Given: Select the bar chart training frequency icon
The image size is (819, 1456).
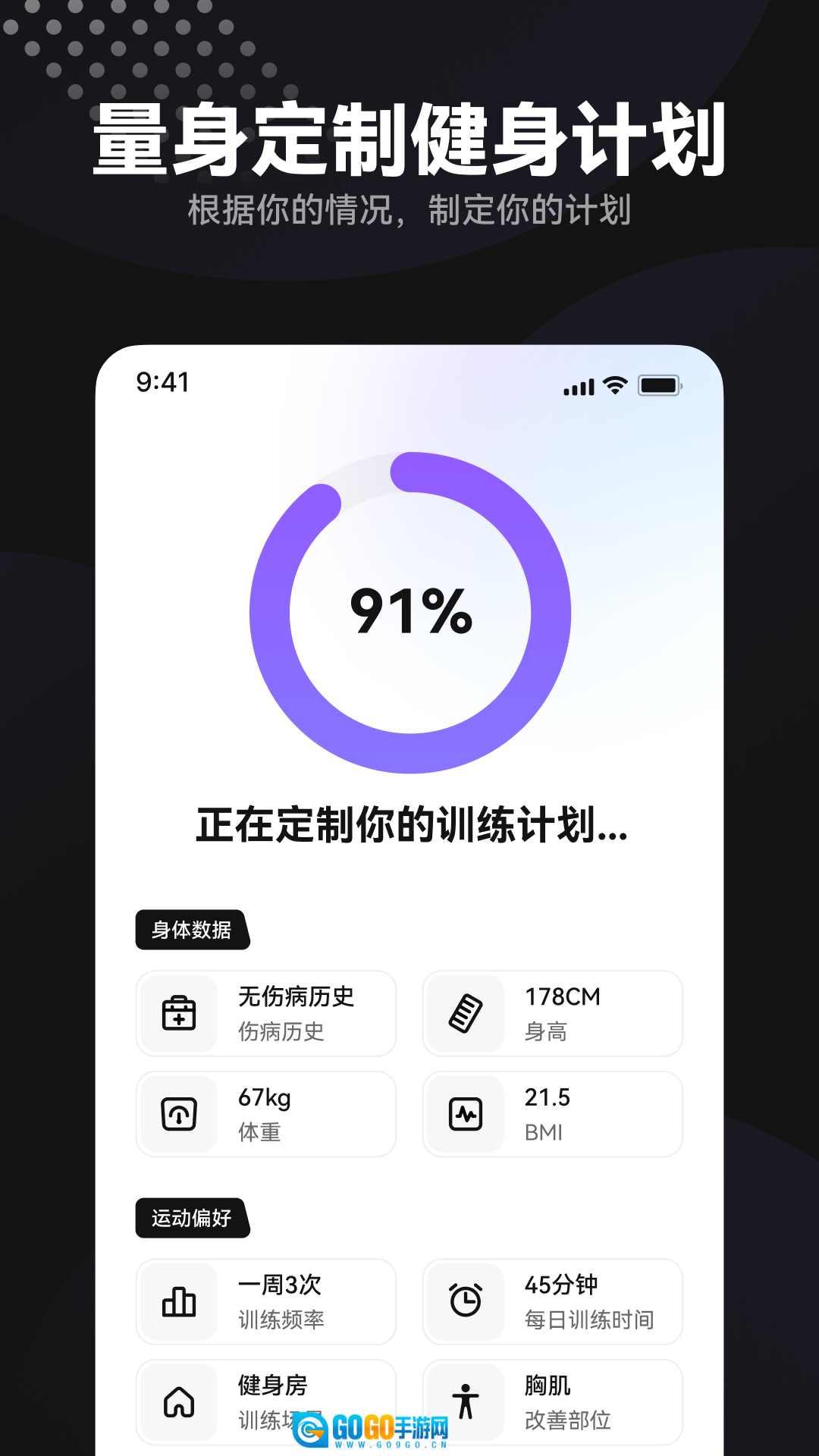Looking at the screenshot, I should pos(179,1302).
